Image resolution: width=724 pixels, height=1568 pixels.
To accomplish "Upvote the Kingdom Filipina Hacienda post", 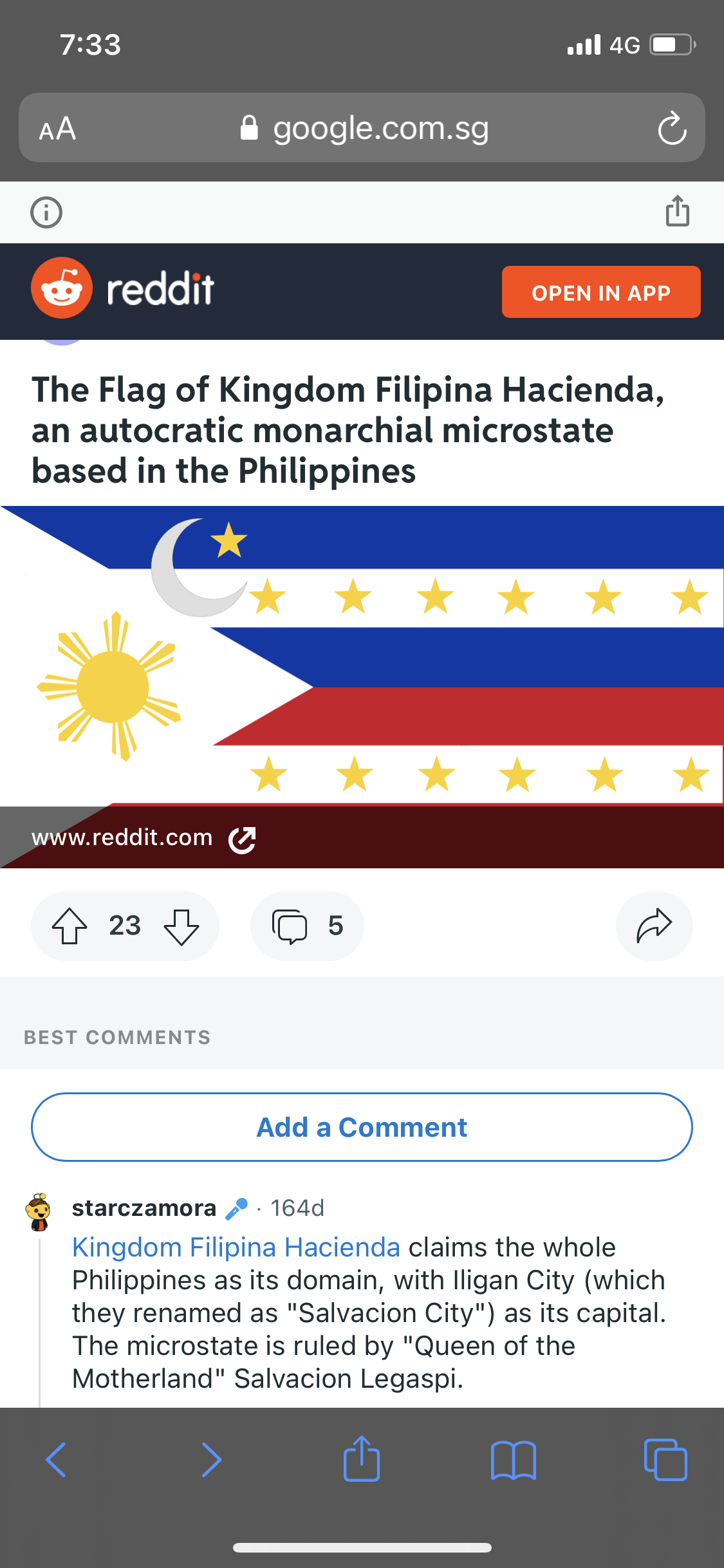I will click(x=70, y=926).
